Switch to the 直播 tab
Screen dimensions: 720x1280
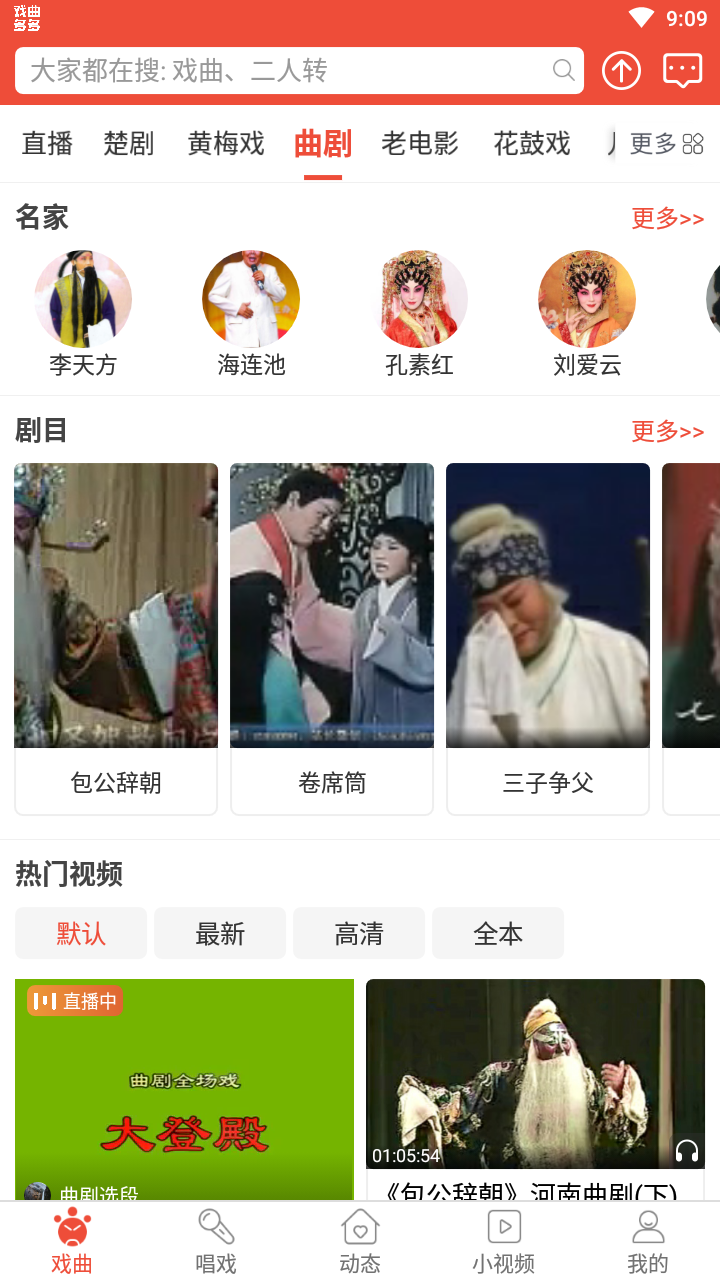pyautogui.click(x=48, y=144)
